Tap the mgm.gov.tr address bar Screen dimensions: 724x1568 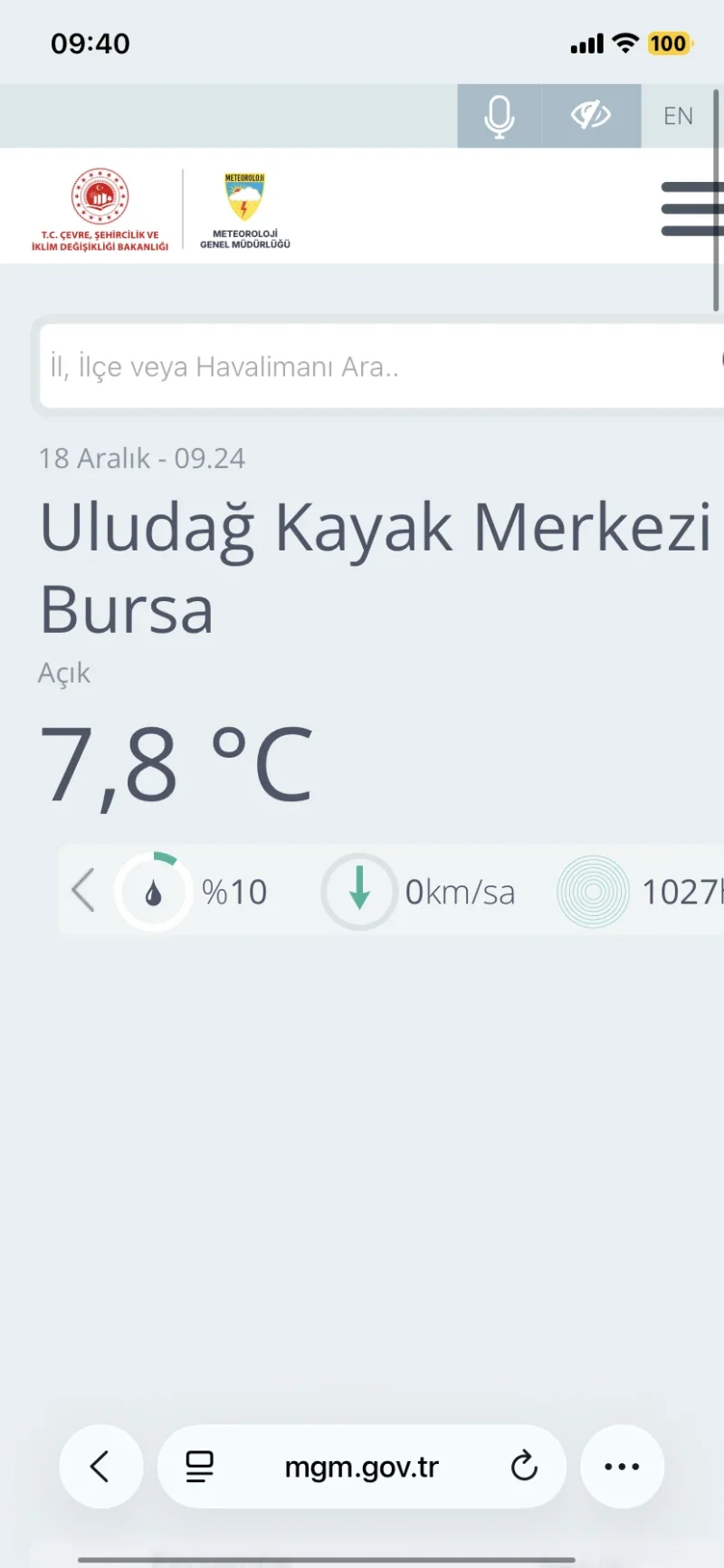point(362,1467)
